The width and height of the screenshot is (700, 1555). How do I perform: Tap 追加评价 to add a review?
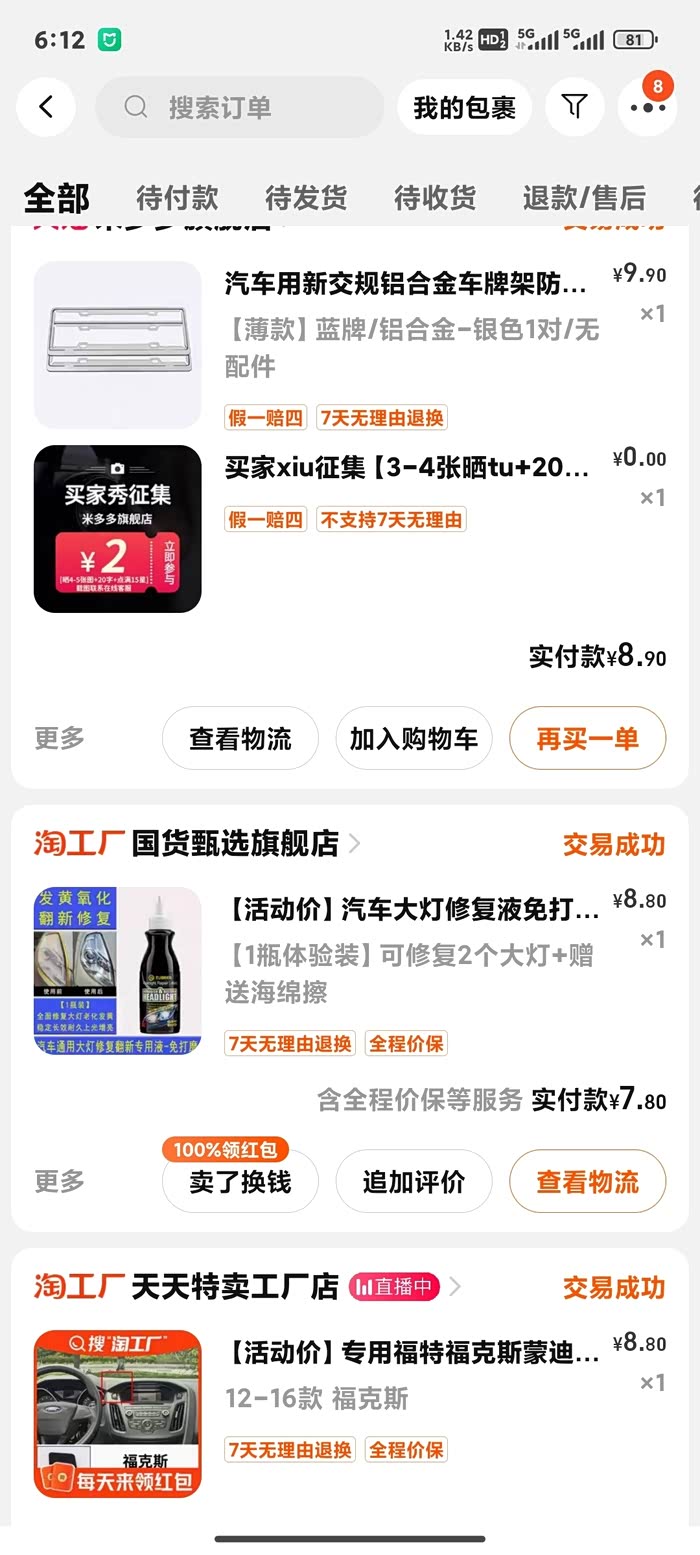click(x=413, y=1182)
